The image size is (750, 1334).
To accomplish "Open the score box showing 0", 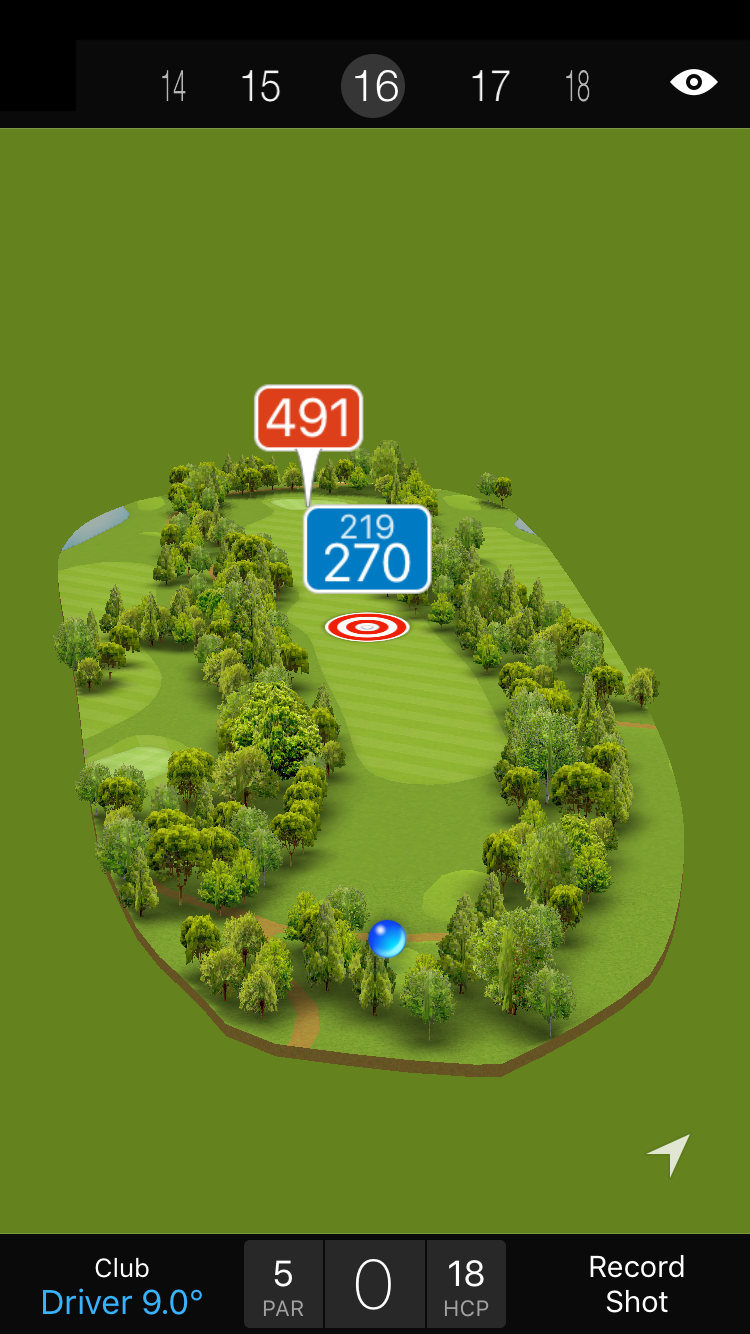I will [x=374, y=1285].
